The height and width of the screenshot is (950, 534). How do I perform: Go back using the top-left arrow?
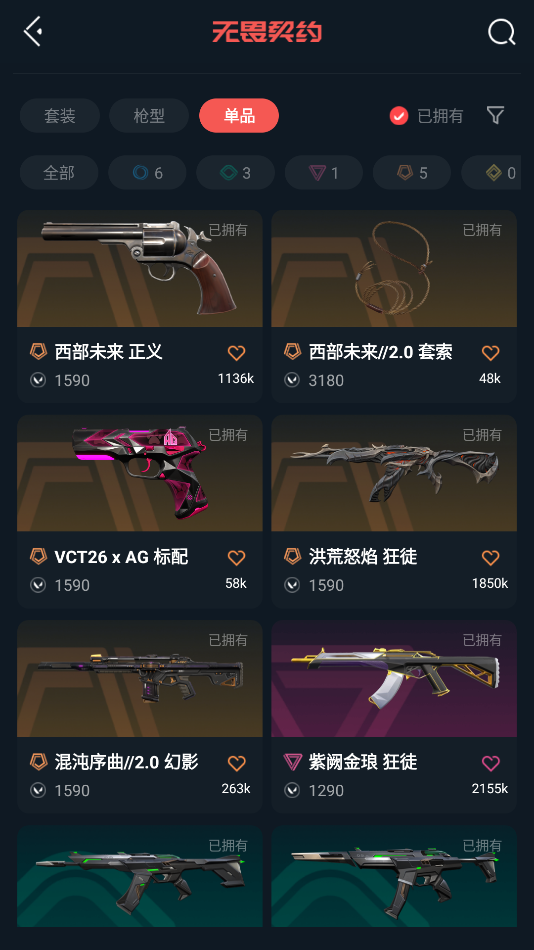point(33,31)
